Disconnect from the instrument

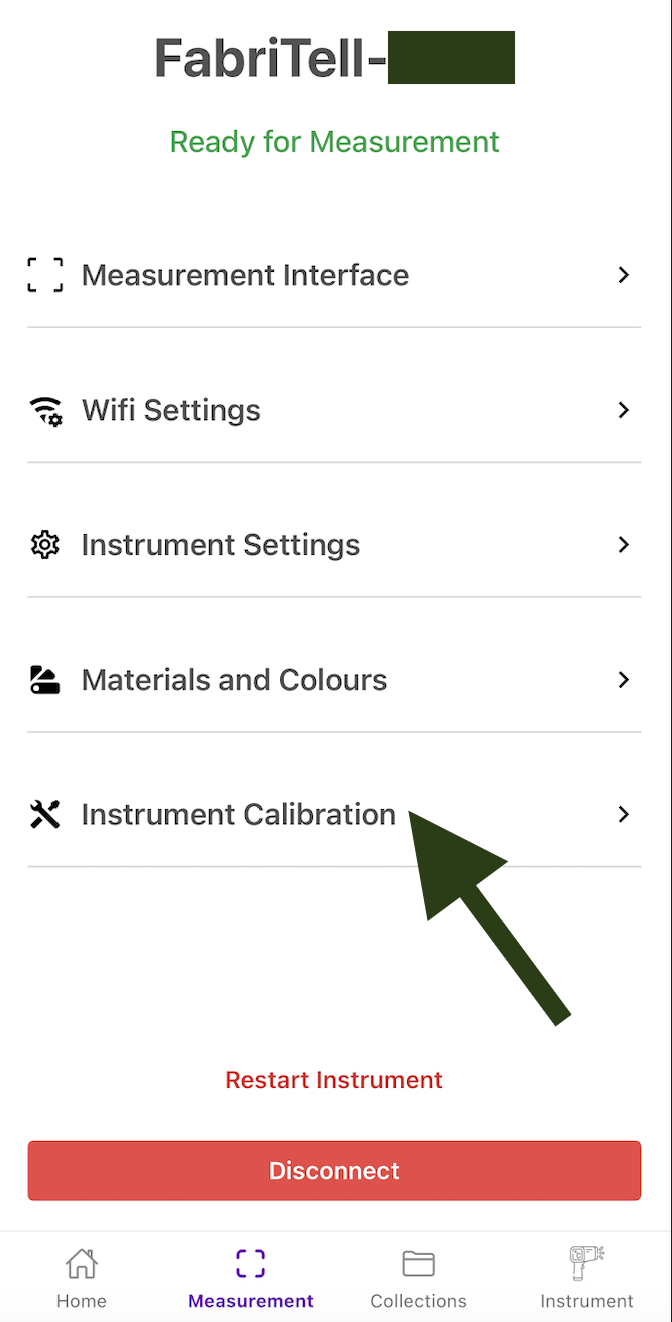point(334,1170)
